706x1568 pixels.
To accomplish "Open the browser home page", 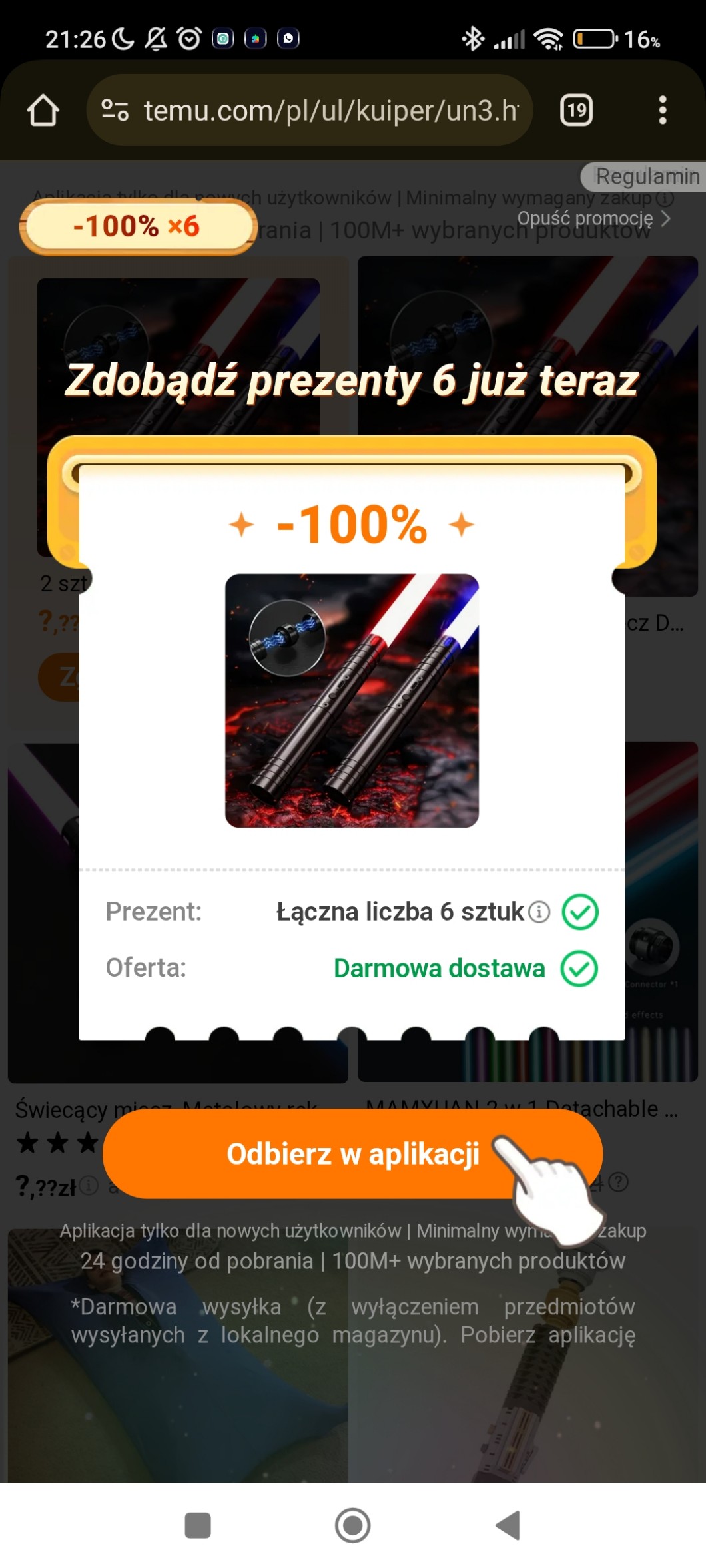I will pyautogui.click(x=43, y=110).
